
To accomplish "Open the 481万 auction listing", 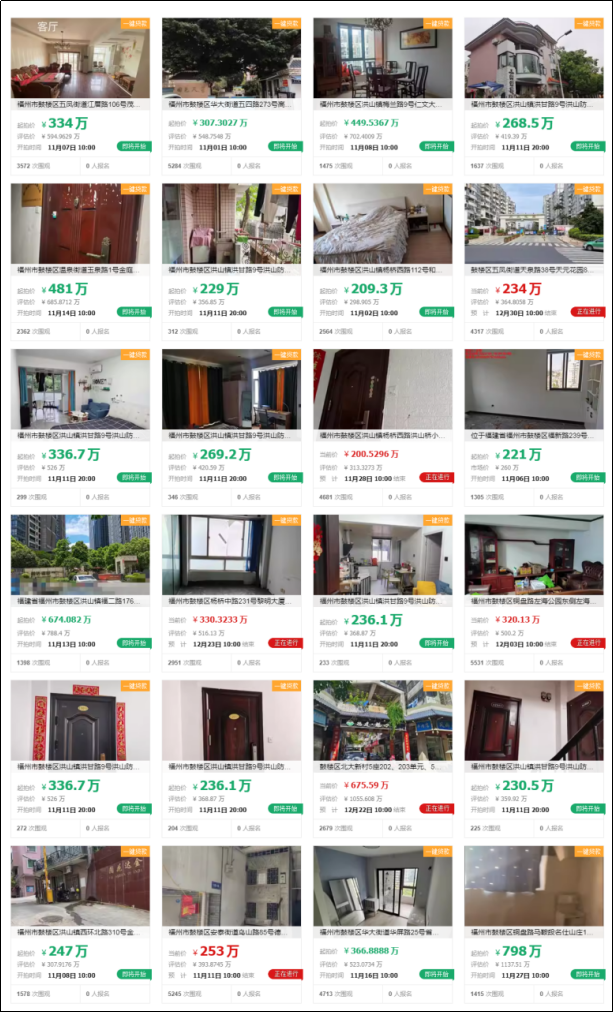I will (x=80, y=224).
